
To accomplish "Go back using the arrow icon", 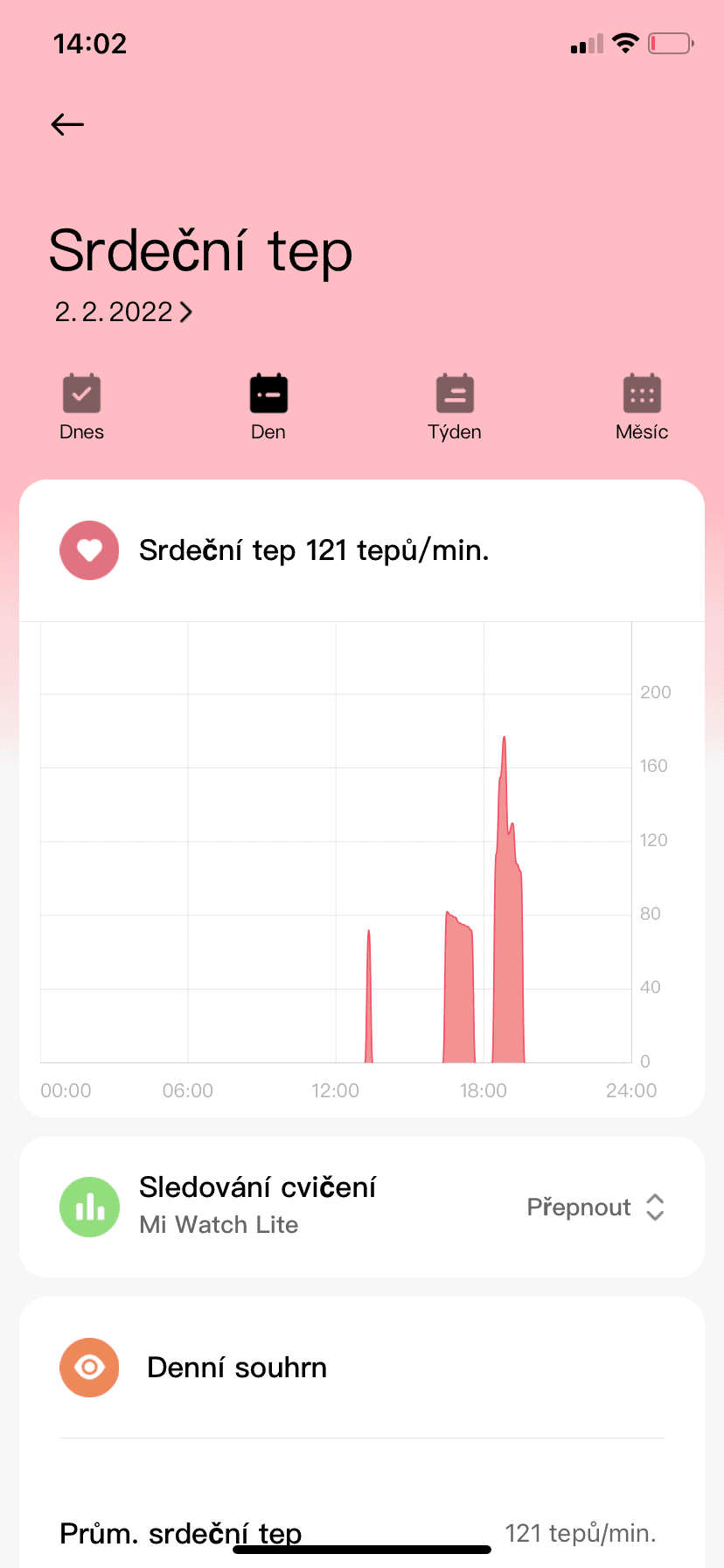I will pos(67,125).
